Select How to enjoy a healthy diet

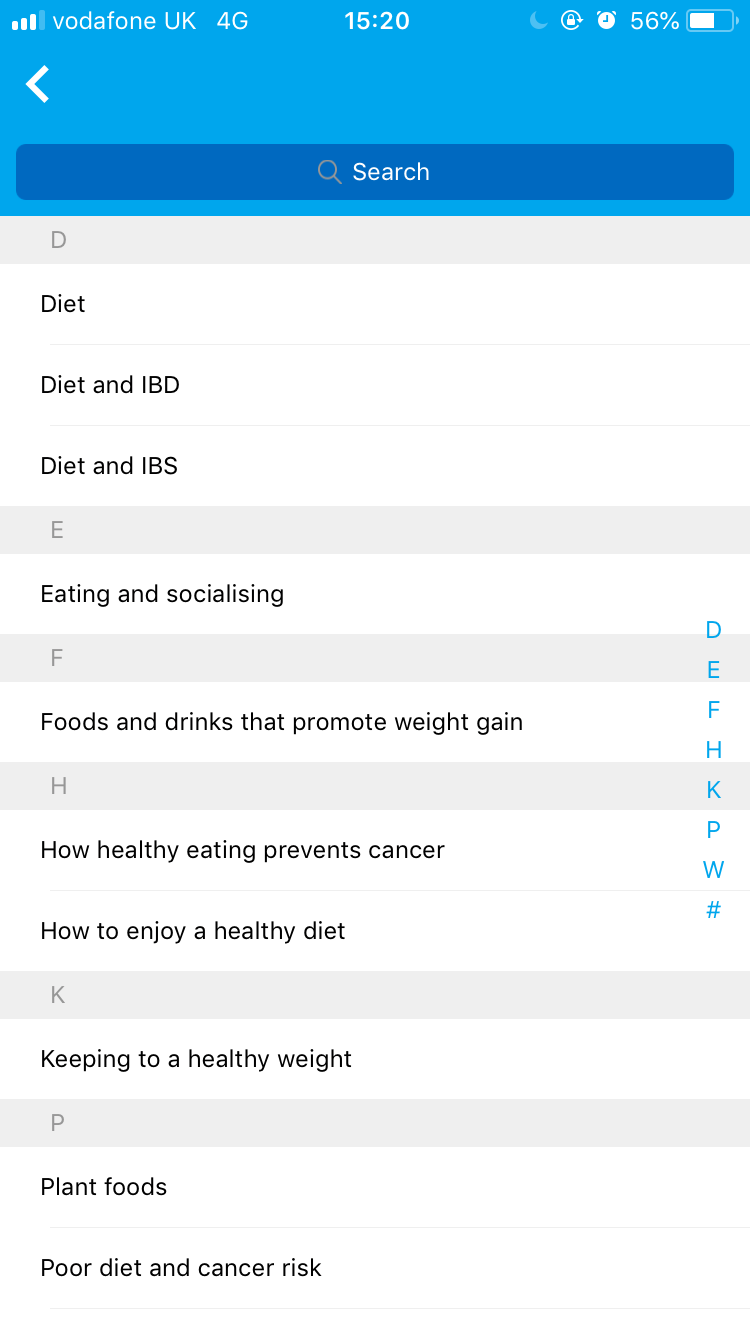375,931
